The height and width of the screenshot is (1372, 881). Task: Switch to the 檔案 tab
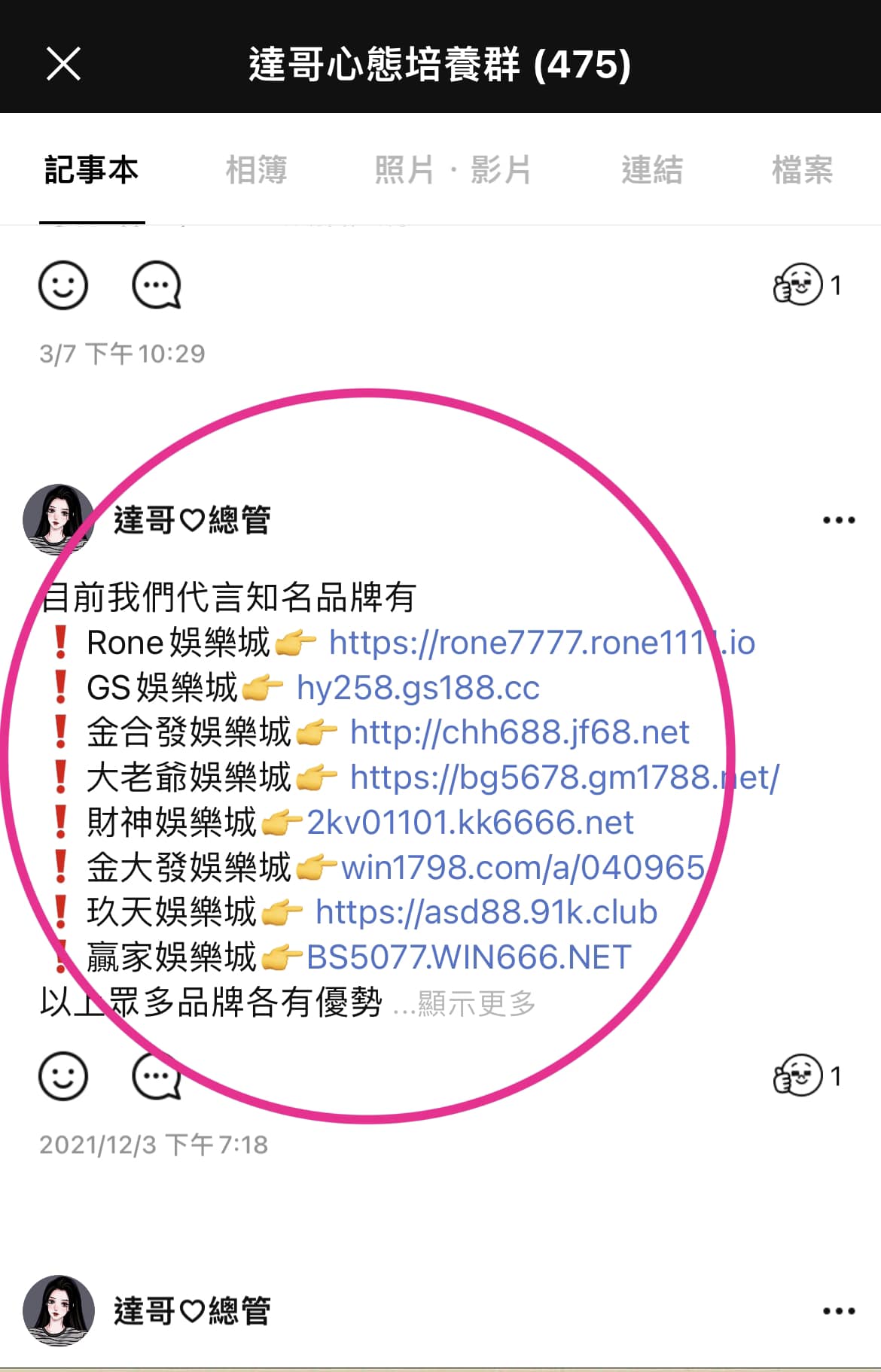(802, 170)
